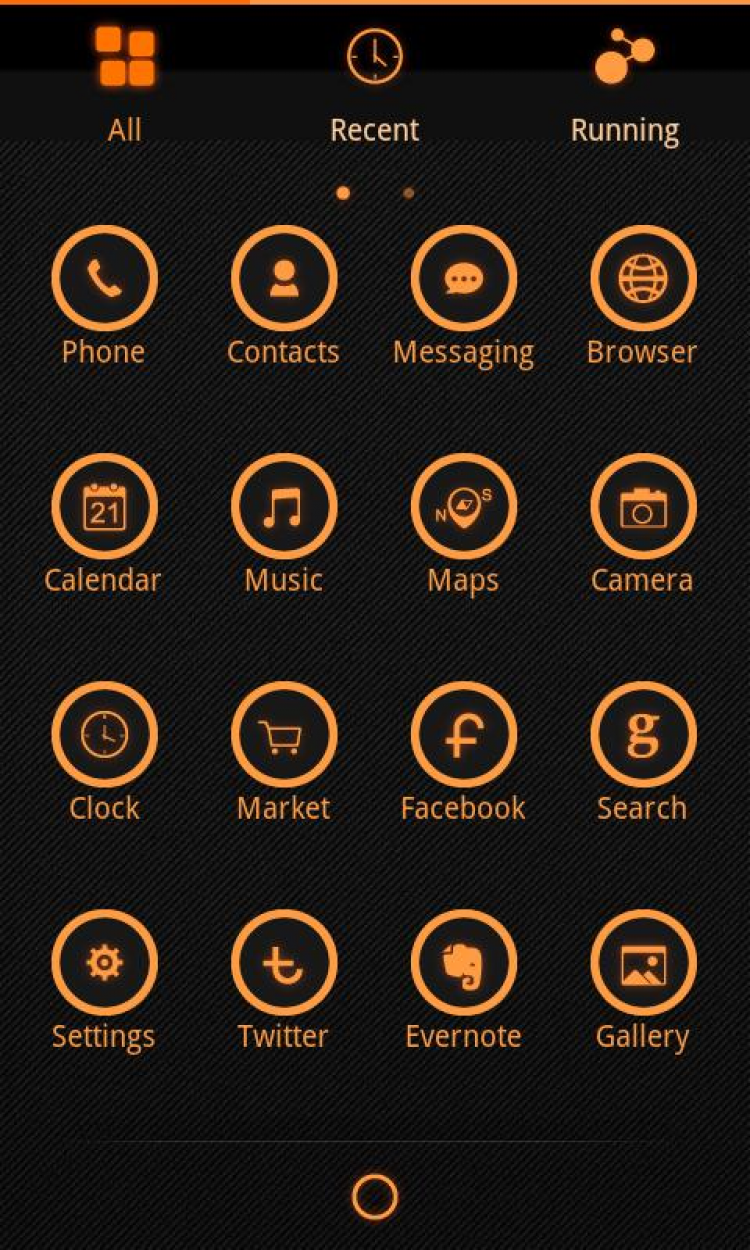
Task: Launch the Music app
Action: pyautogui.click(x=284, y=508)
